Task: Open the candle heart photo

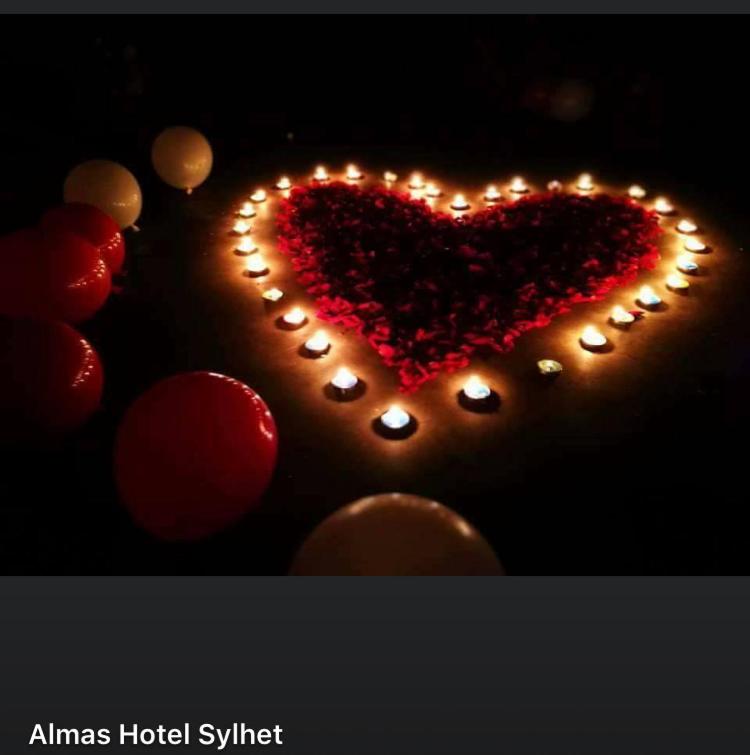Action: tap(375, 295)
